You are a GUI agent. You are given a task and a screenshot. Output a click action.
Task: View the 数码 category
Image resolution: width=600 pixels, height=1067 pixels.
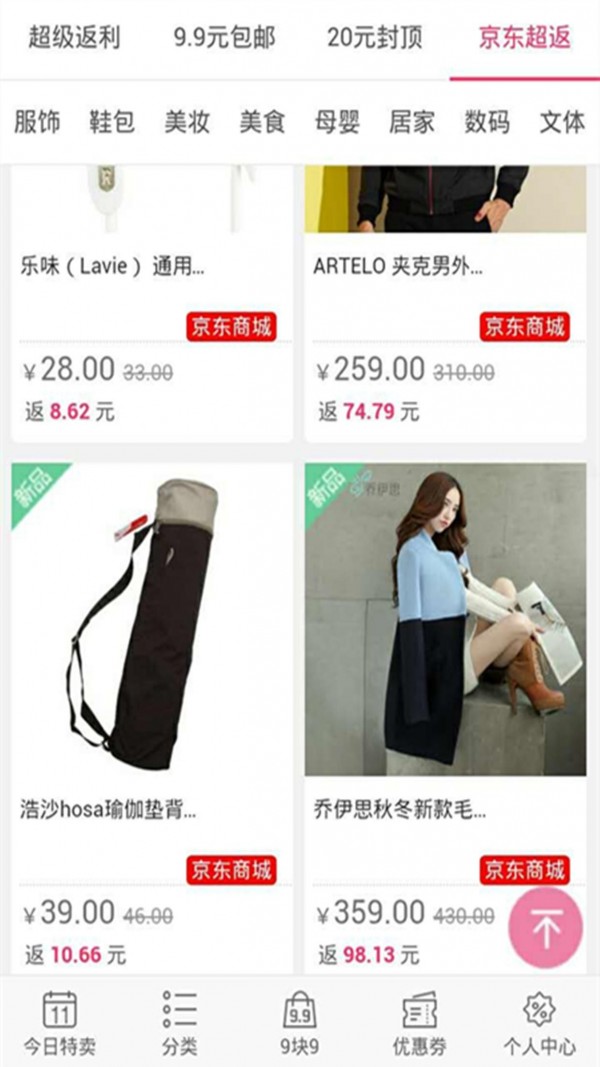[x=487, y=122]
